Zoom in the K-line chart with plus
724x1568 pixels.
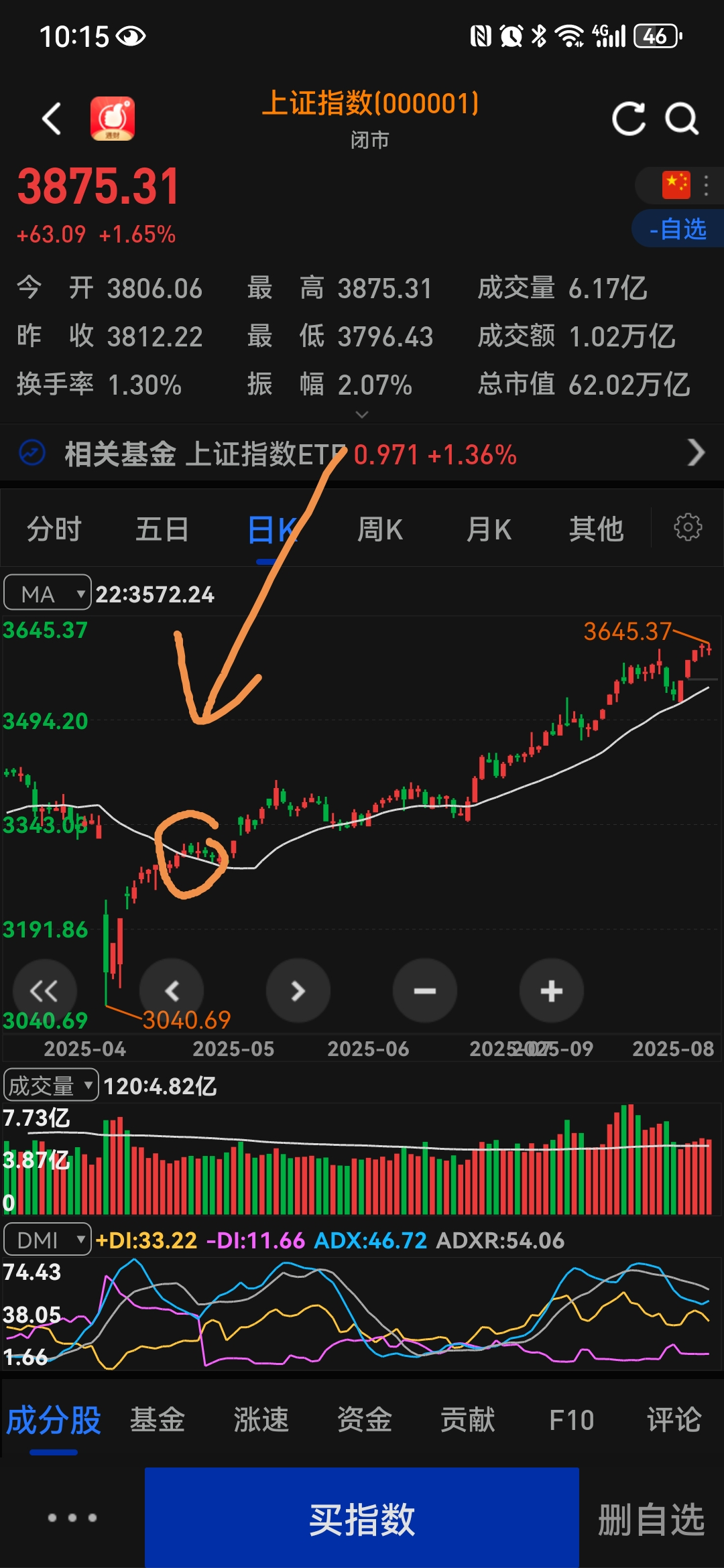(551, 990)
